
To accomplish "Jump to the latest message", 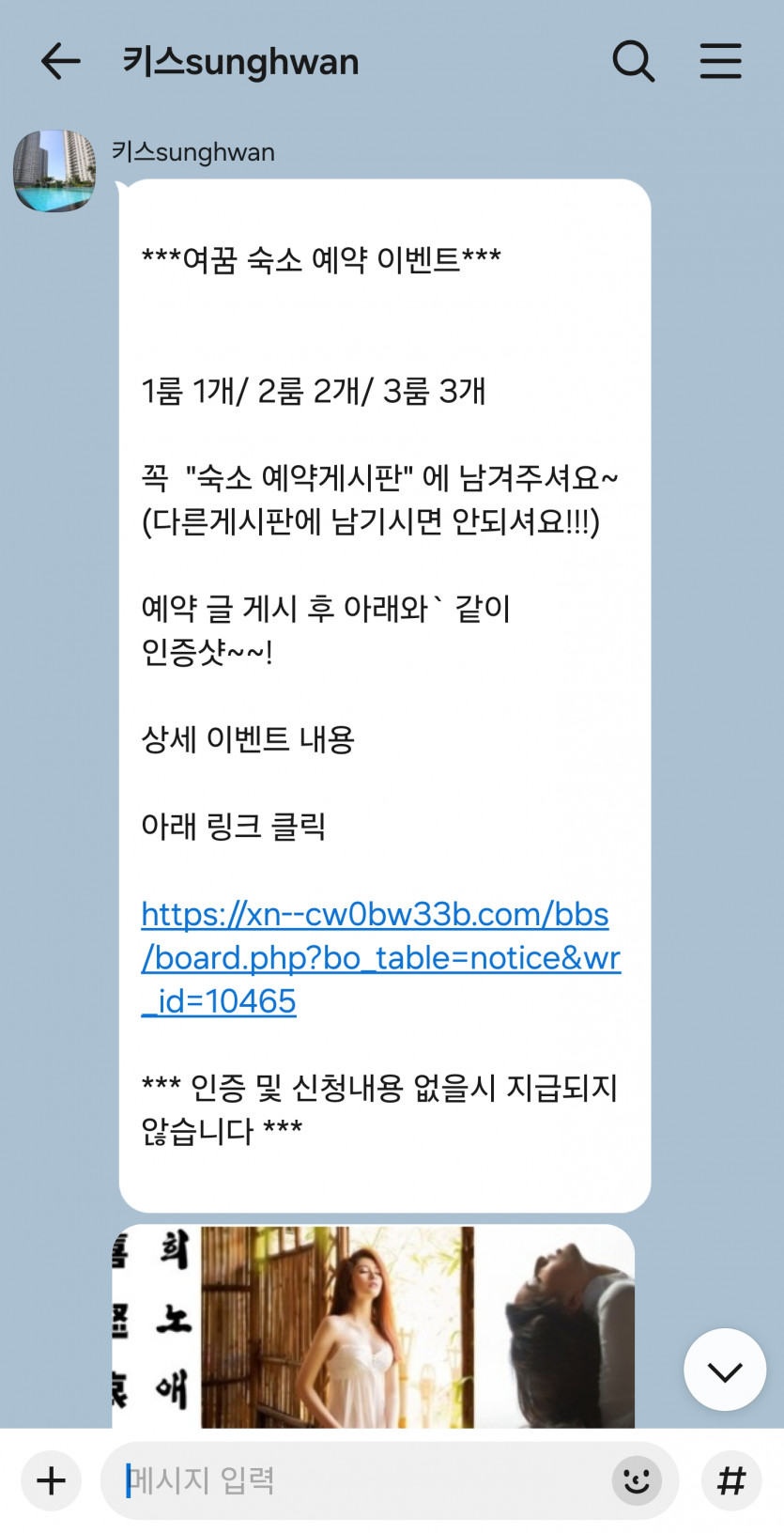I will tap(724, 1370).
